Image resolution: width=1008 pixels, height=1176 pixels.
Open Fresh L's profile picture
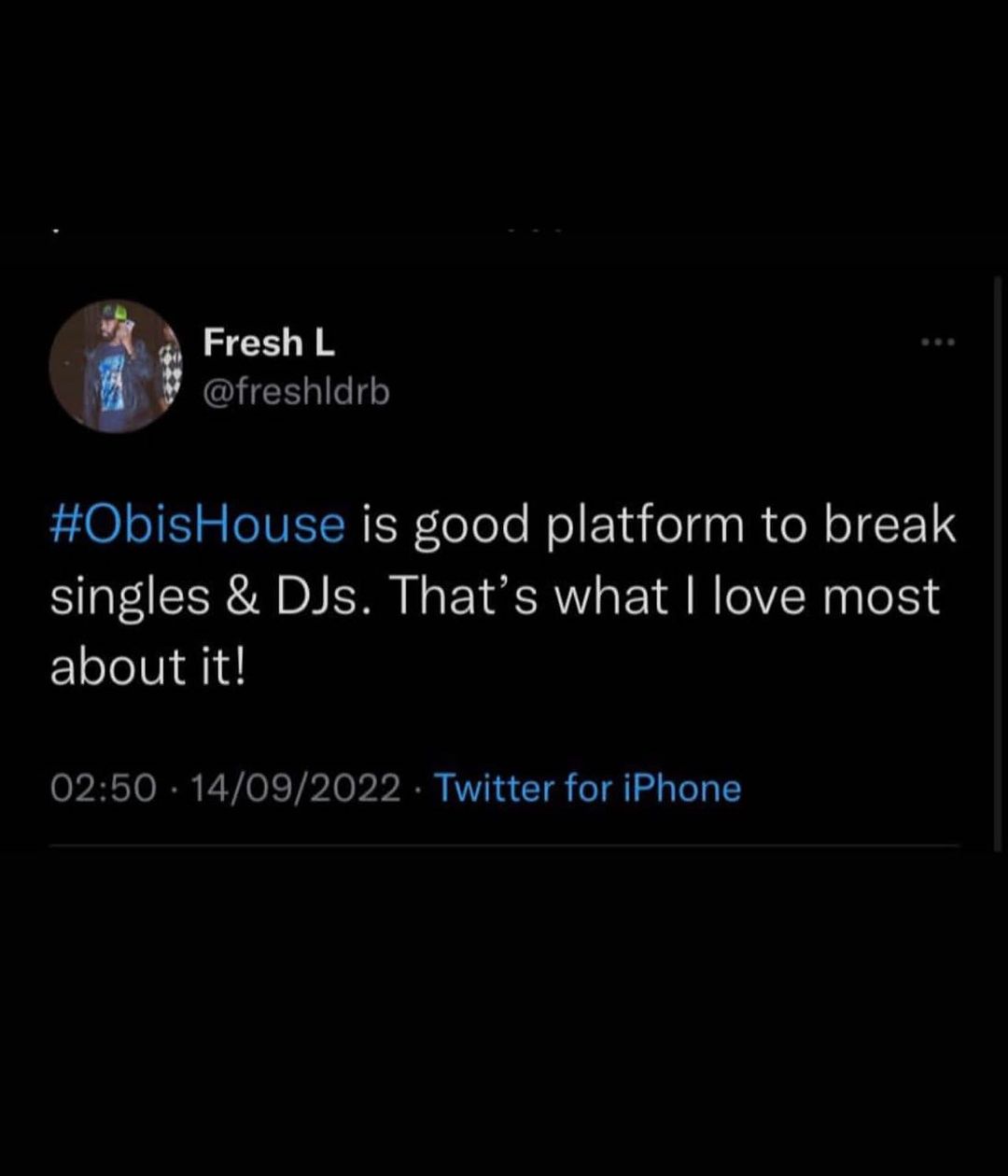115,367
